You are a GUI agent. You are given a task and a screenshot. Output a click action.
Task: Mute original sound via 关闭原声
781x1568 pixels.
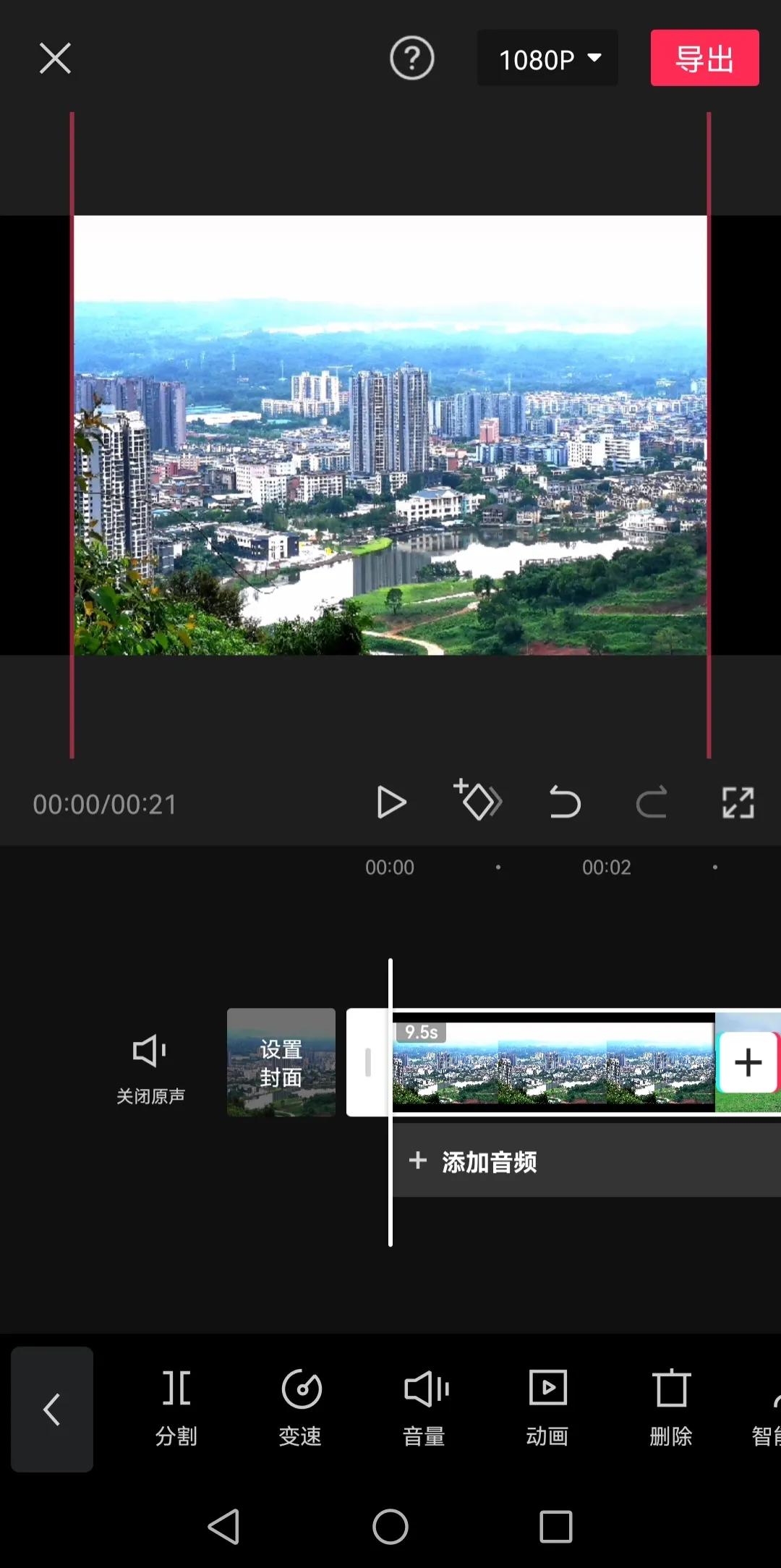[150, 1064]
